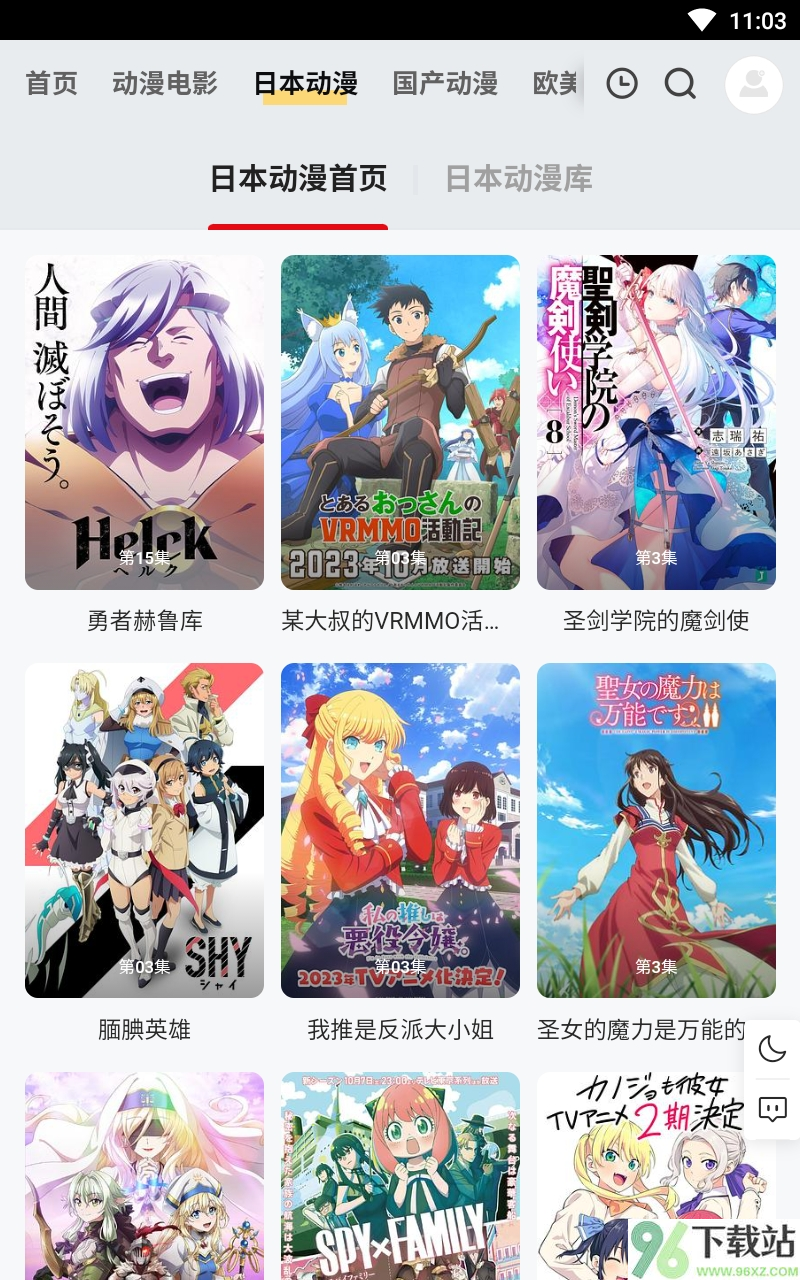
Task: Open the feedback message icon
Action: tap(772, 1109)
